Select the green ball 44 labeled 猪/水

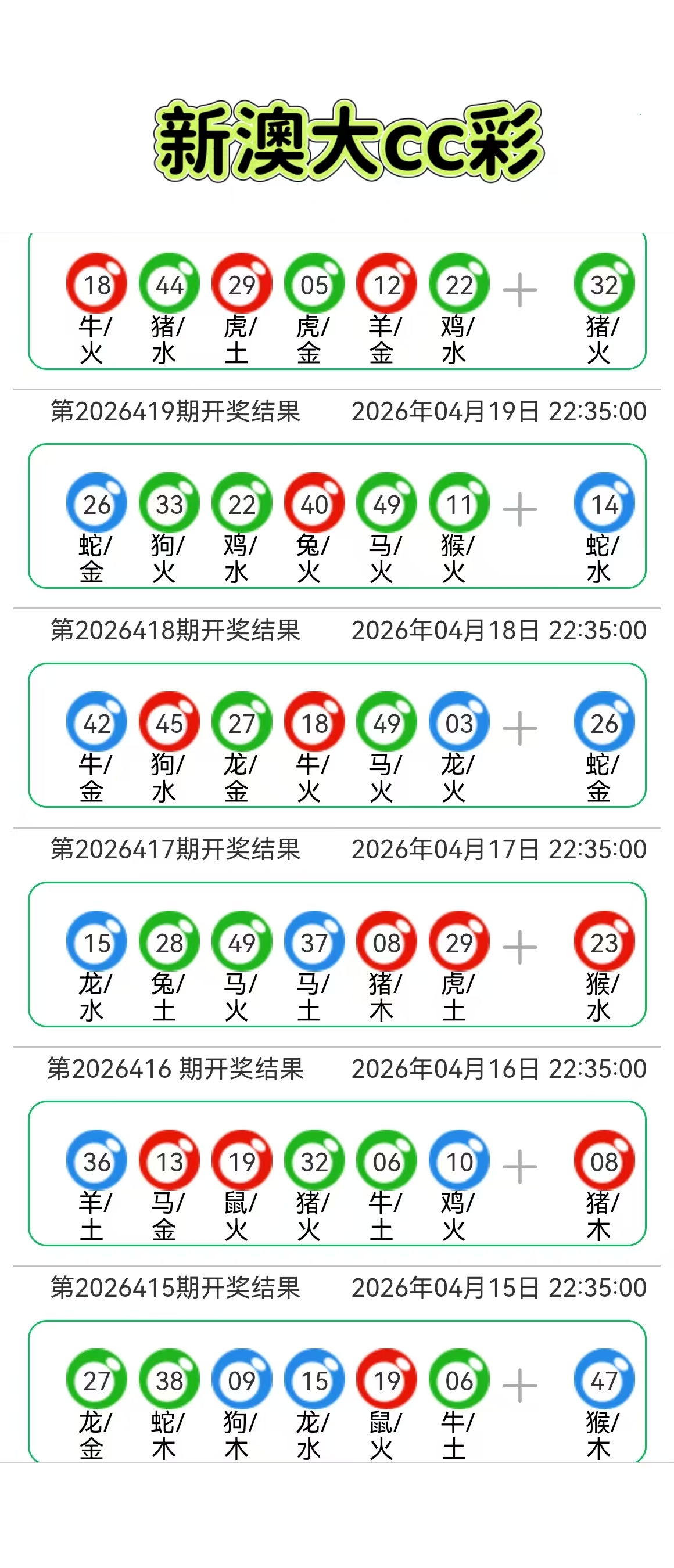(x=169, y=283)
